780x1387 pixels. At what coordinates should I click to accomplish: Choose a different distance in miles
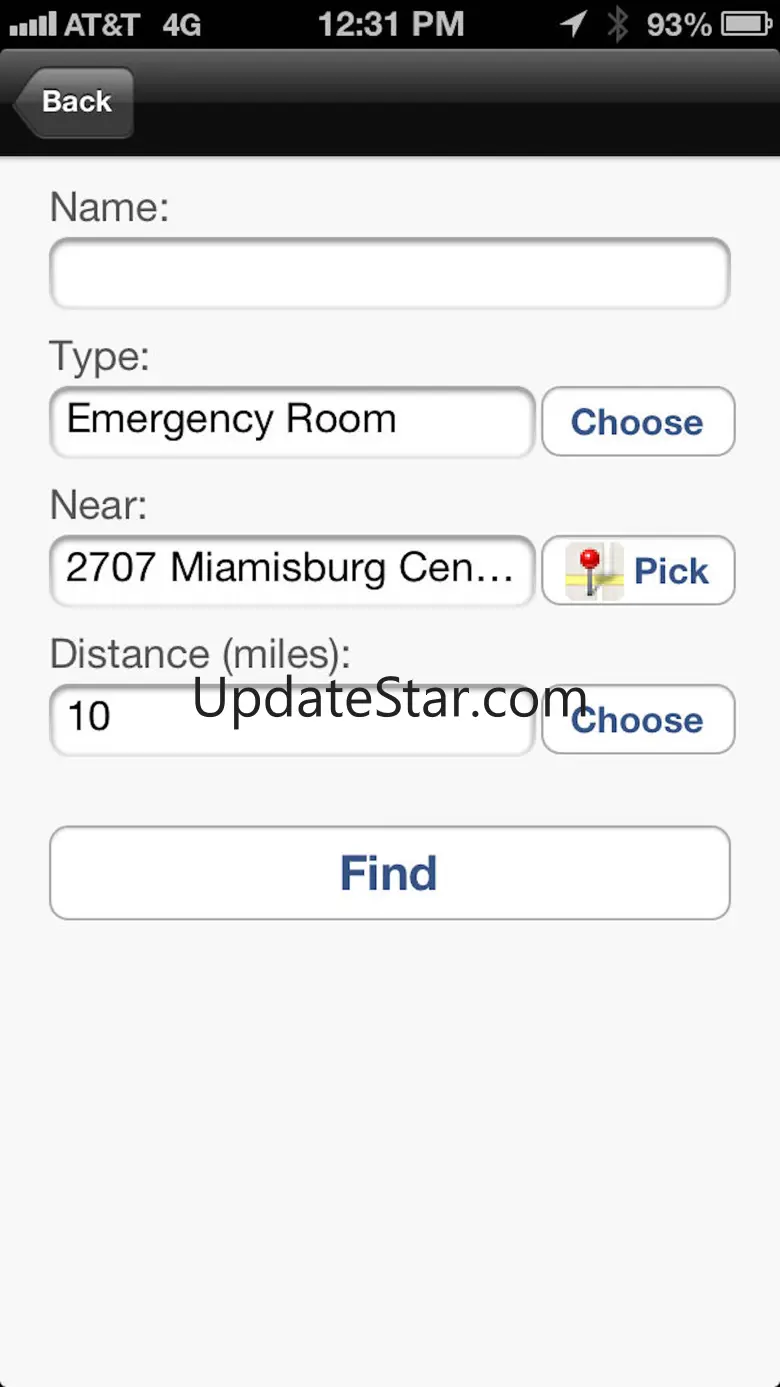638,719
